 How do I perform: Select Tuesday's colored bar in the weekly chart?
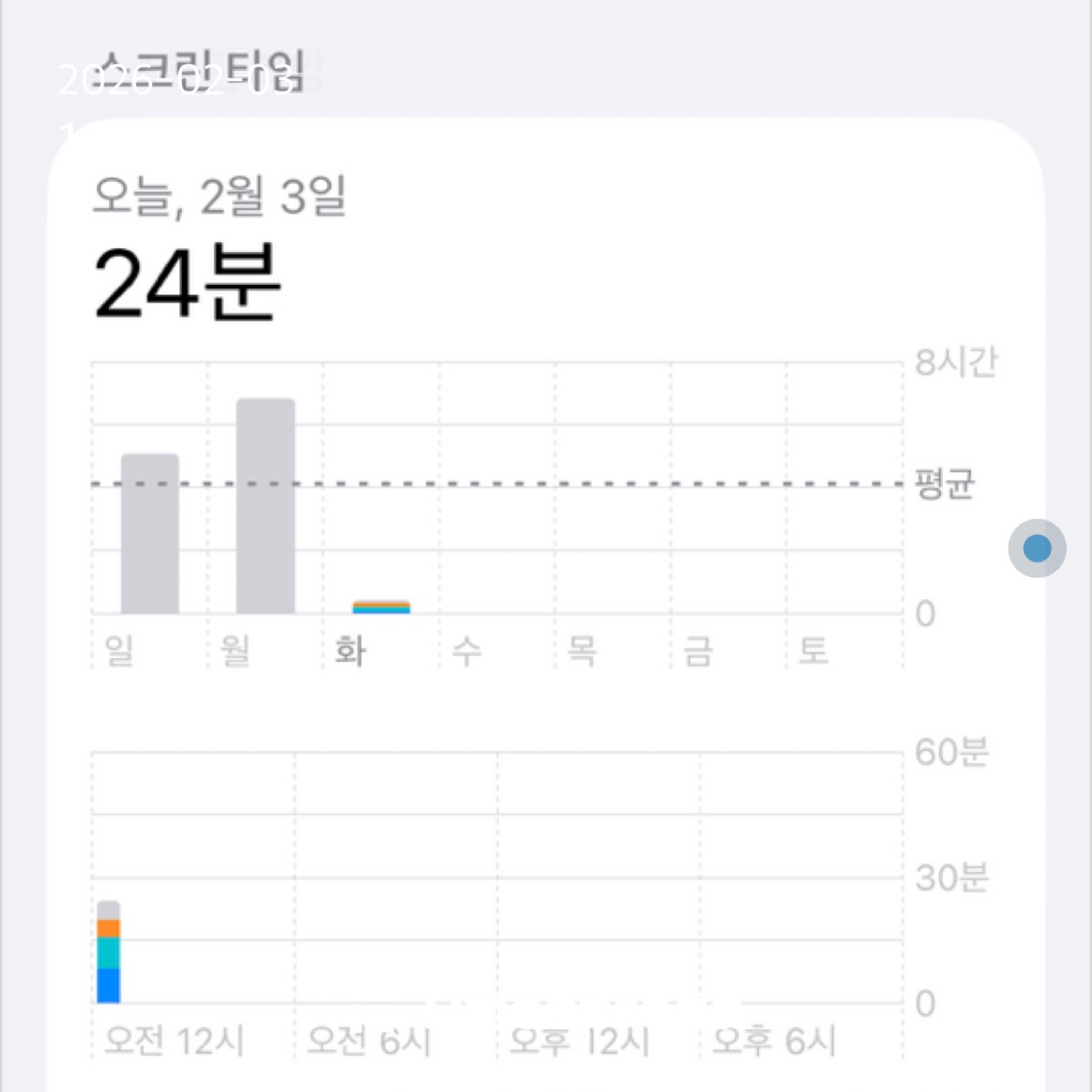(x=381, y=607)
